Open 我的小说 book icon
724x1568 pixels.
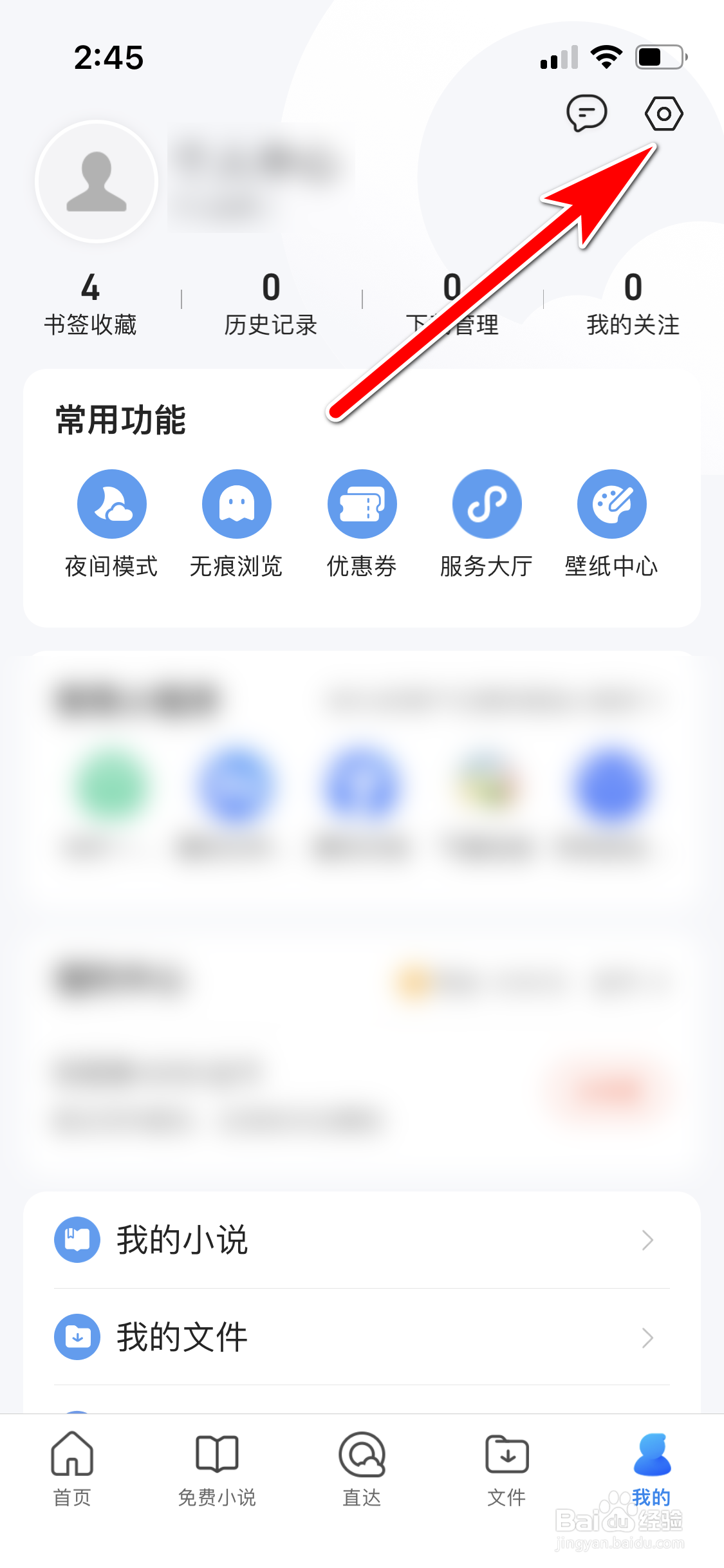77,1239
